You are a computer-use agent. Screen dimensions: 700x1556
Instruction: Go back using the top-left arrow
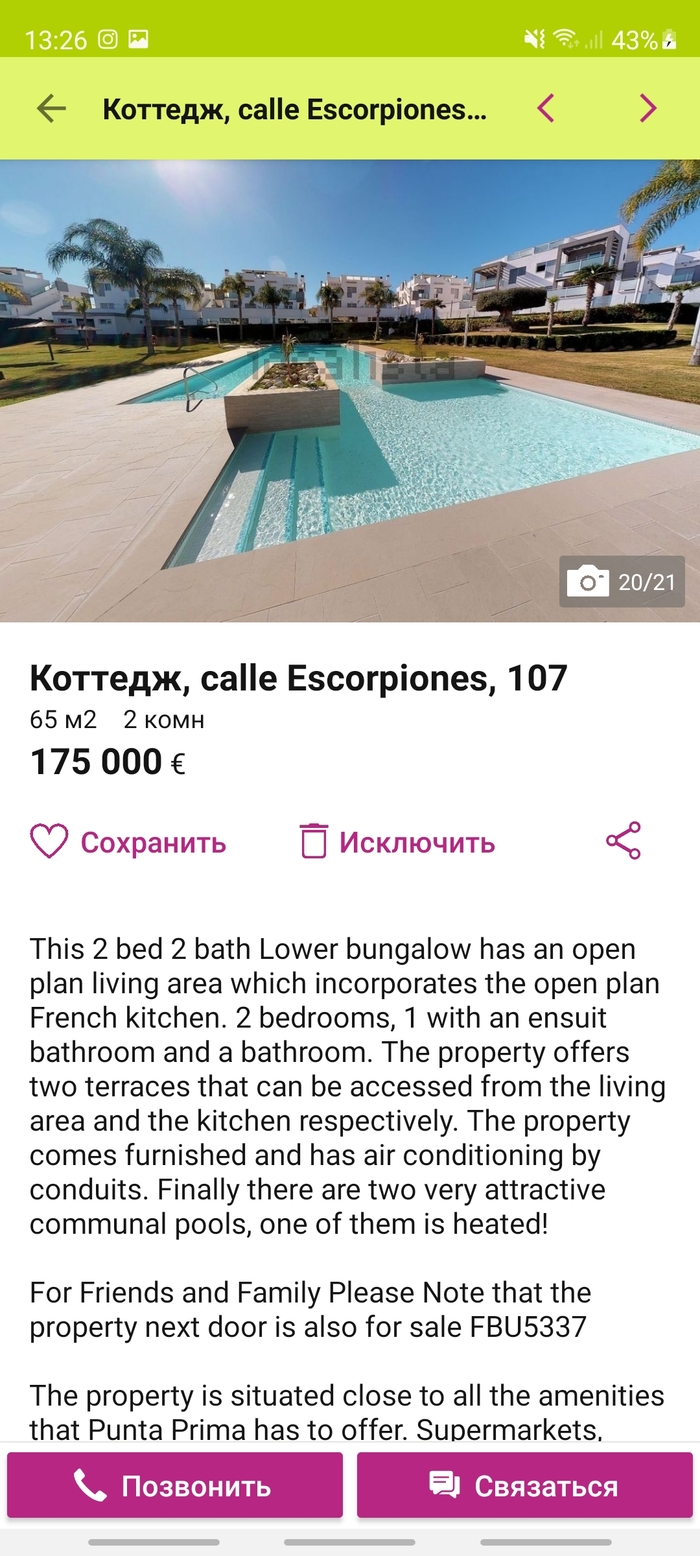[51, 108]
